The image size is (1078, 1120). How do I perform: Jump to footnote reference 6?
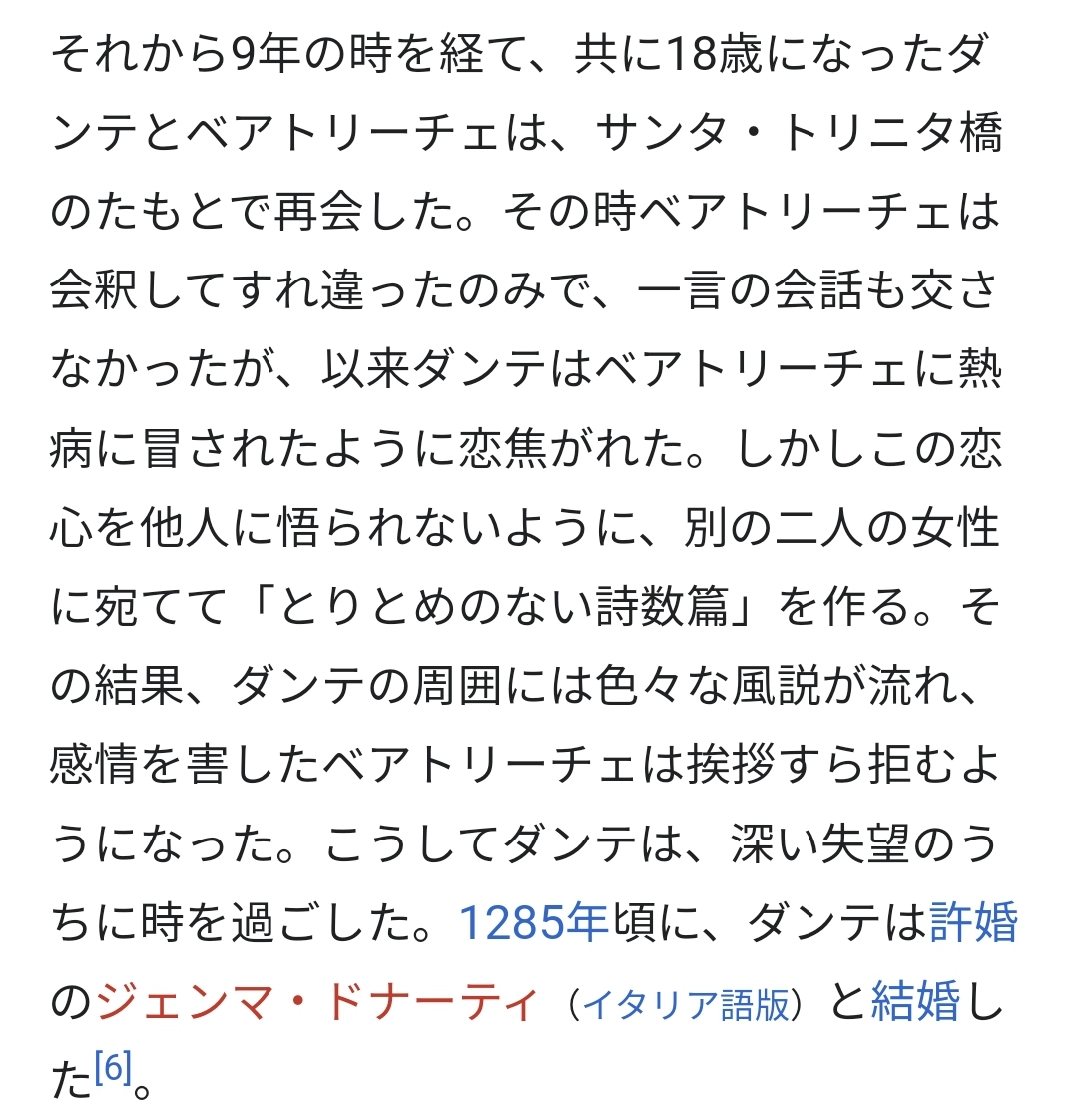click(x=112, y=1069)
